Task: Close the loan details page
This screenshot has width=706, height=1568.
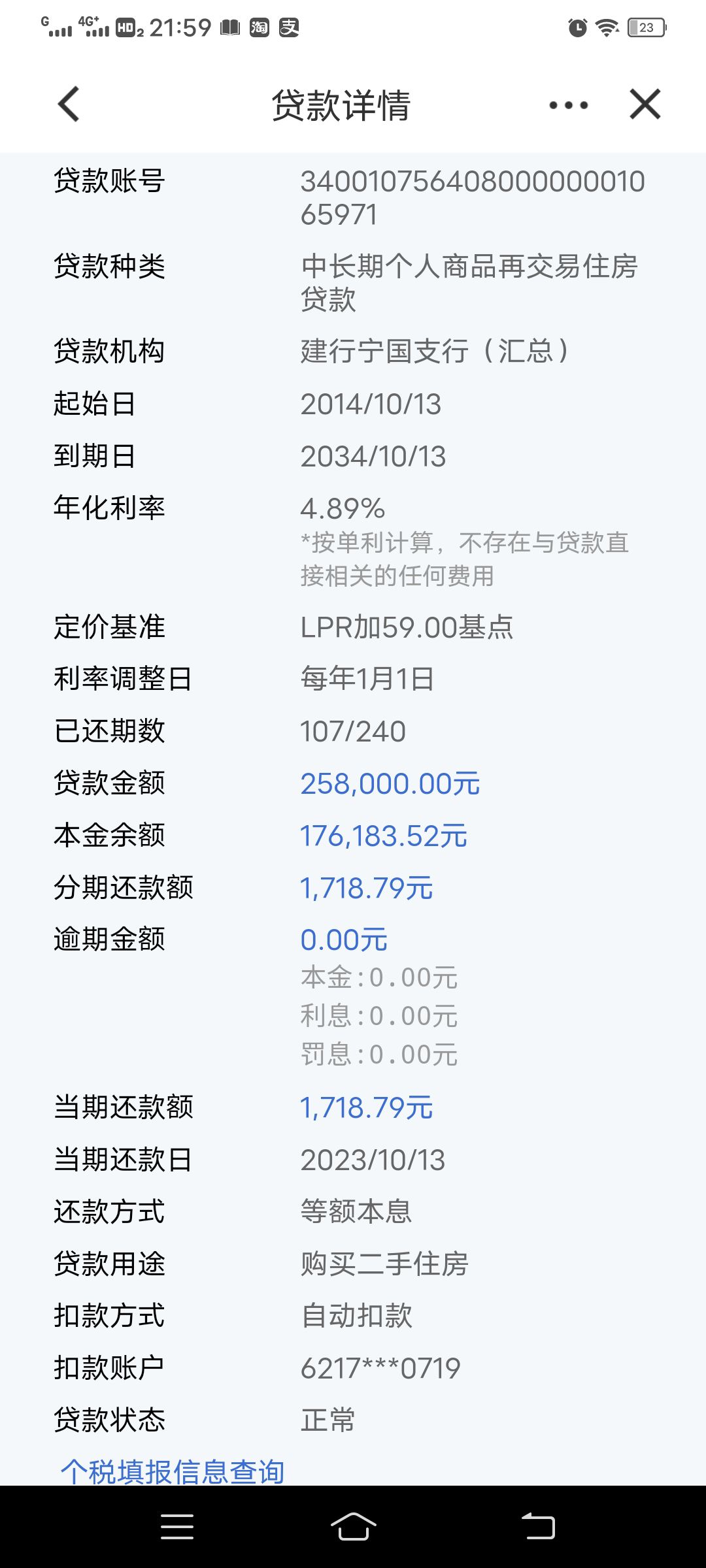Action: click(645, 105)
